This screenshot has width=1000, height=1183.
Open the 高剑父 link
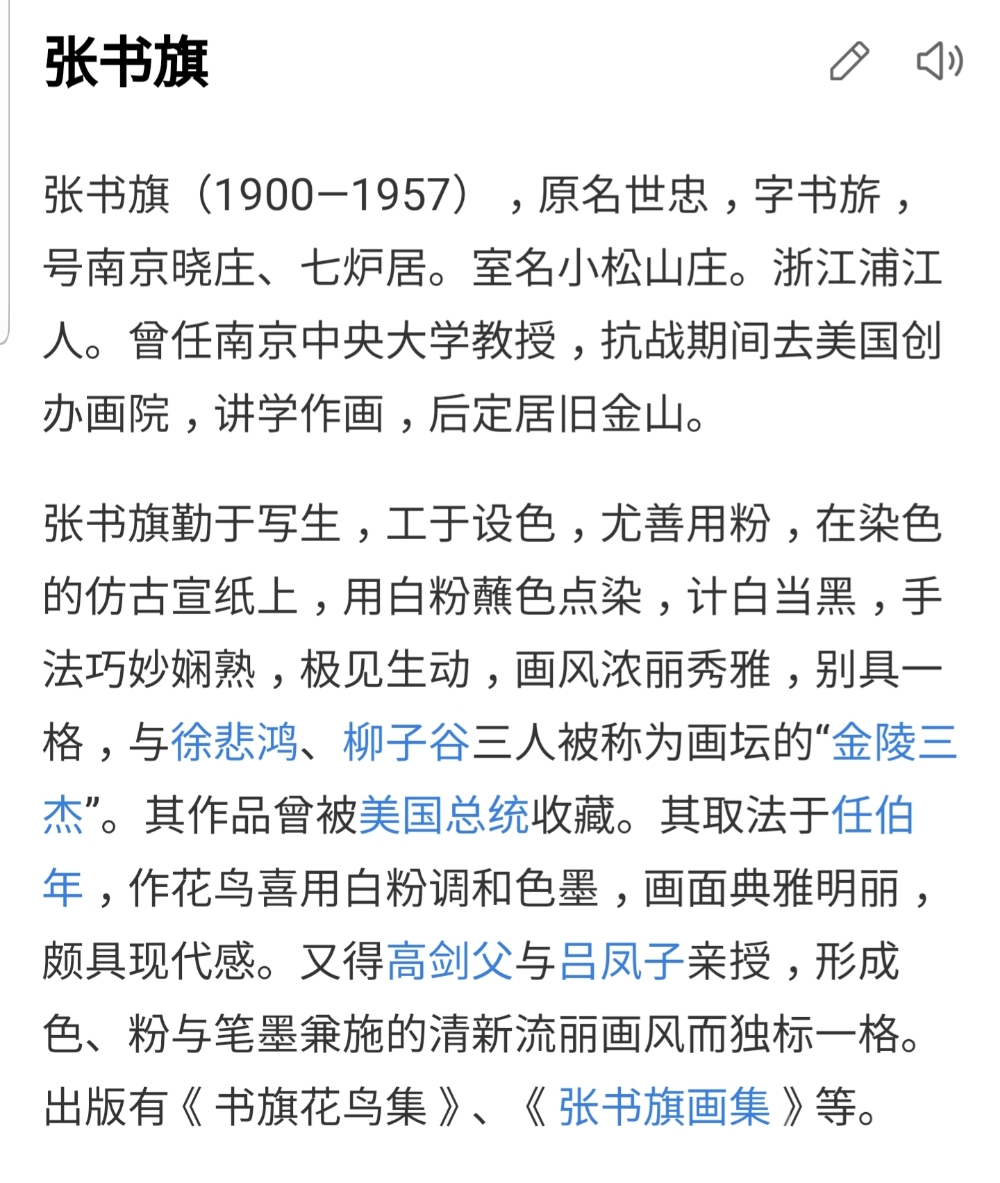coord(450,962)
